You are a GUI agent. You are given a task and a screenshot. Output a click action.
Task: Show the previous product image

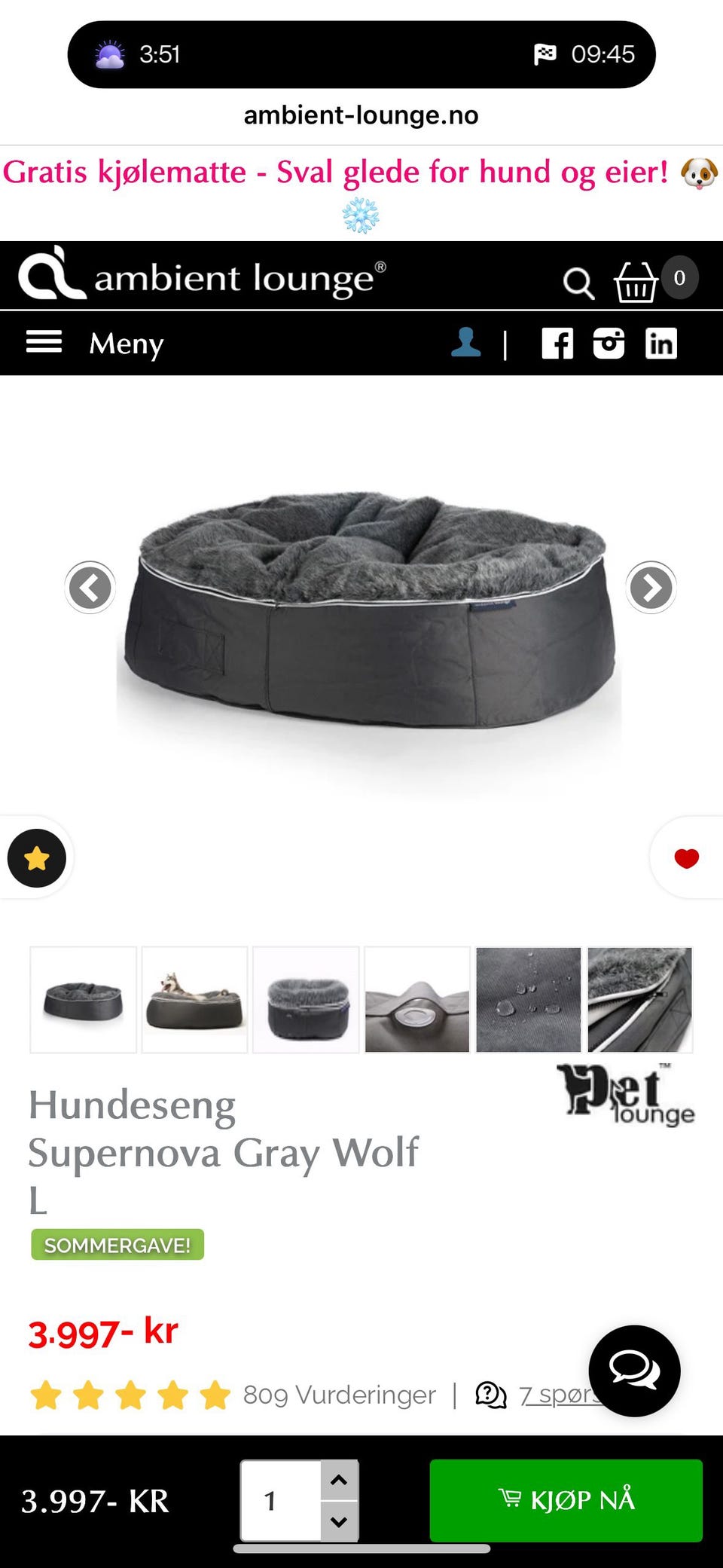click(x=90, y=588)
